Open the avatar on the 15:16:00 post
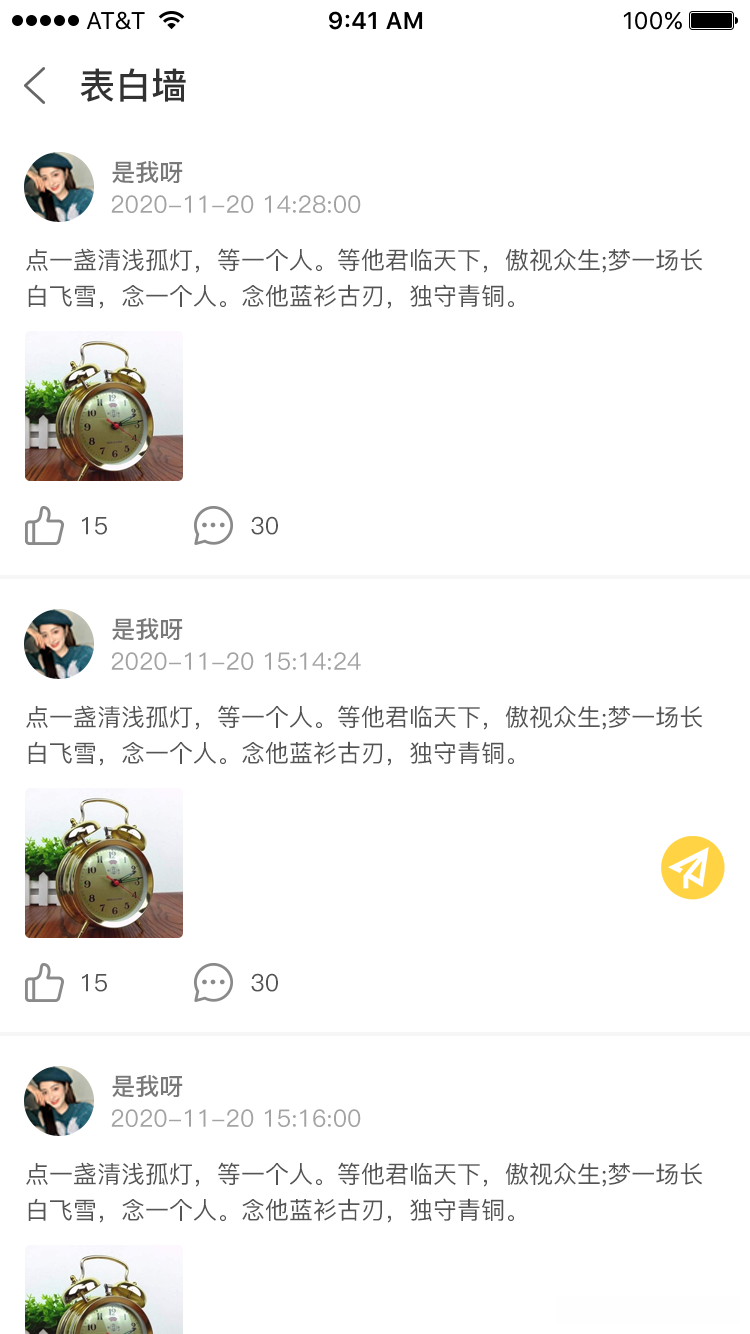 point(59,1101)
